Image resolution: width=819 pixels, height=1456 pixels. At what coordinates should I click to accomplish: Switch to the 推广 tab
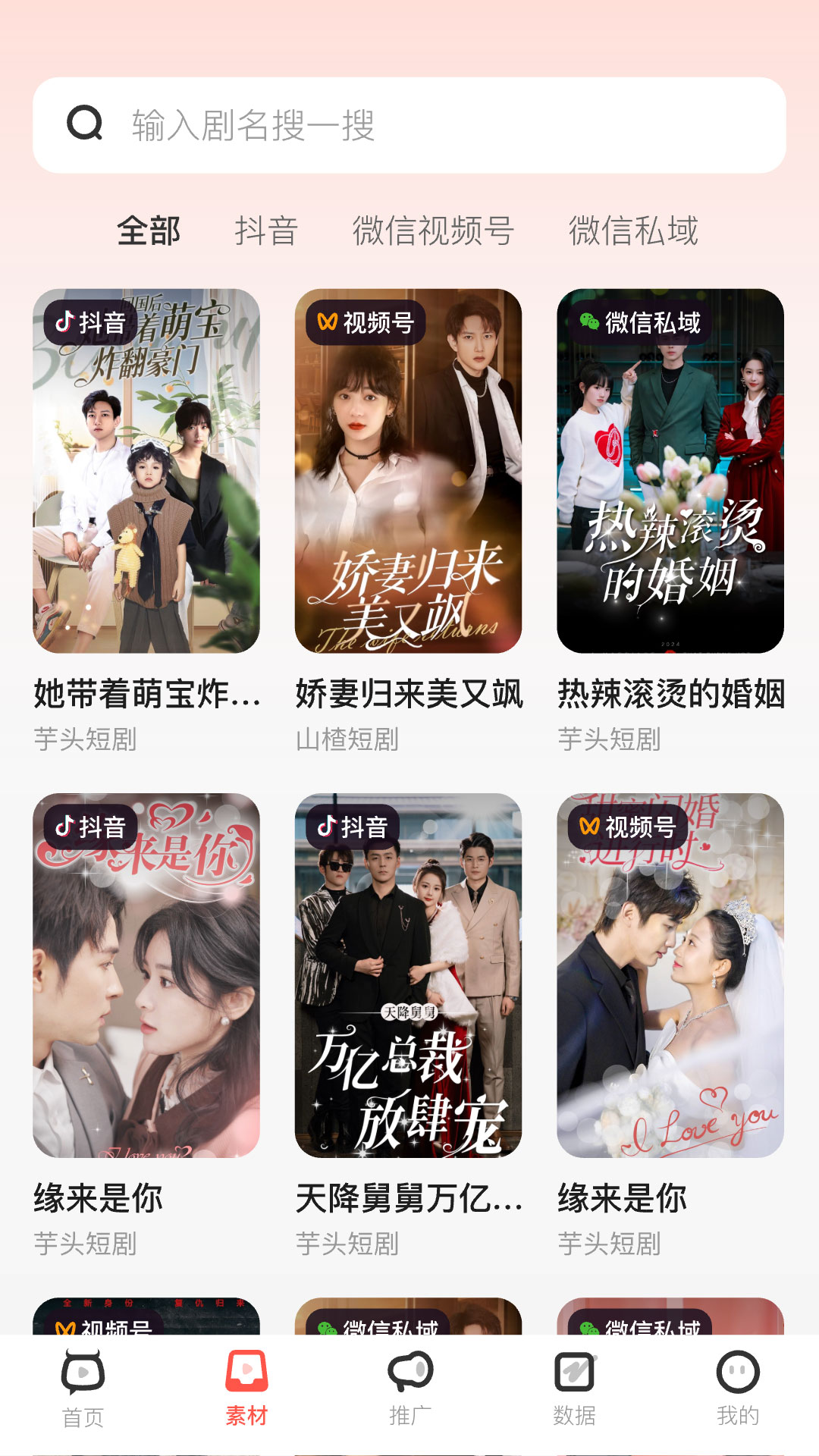[x=410, y=1389]
